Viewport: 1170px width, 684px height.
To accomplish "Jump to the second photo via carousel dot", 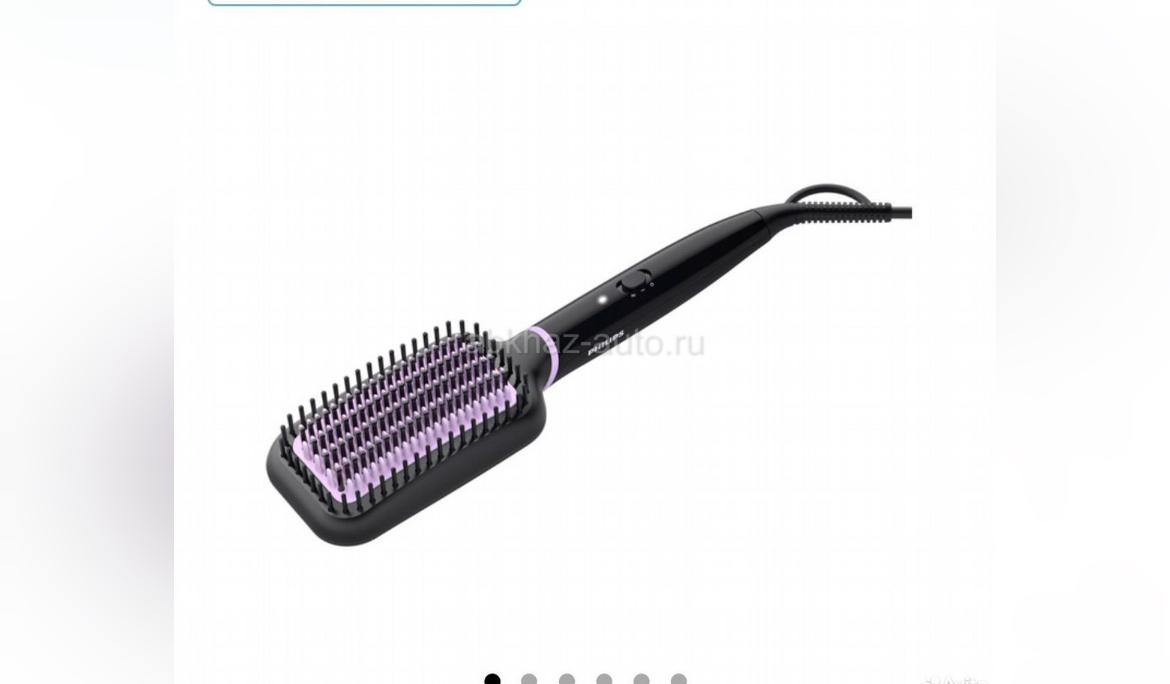I will (529, 680).
